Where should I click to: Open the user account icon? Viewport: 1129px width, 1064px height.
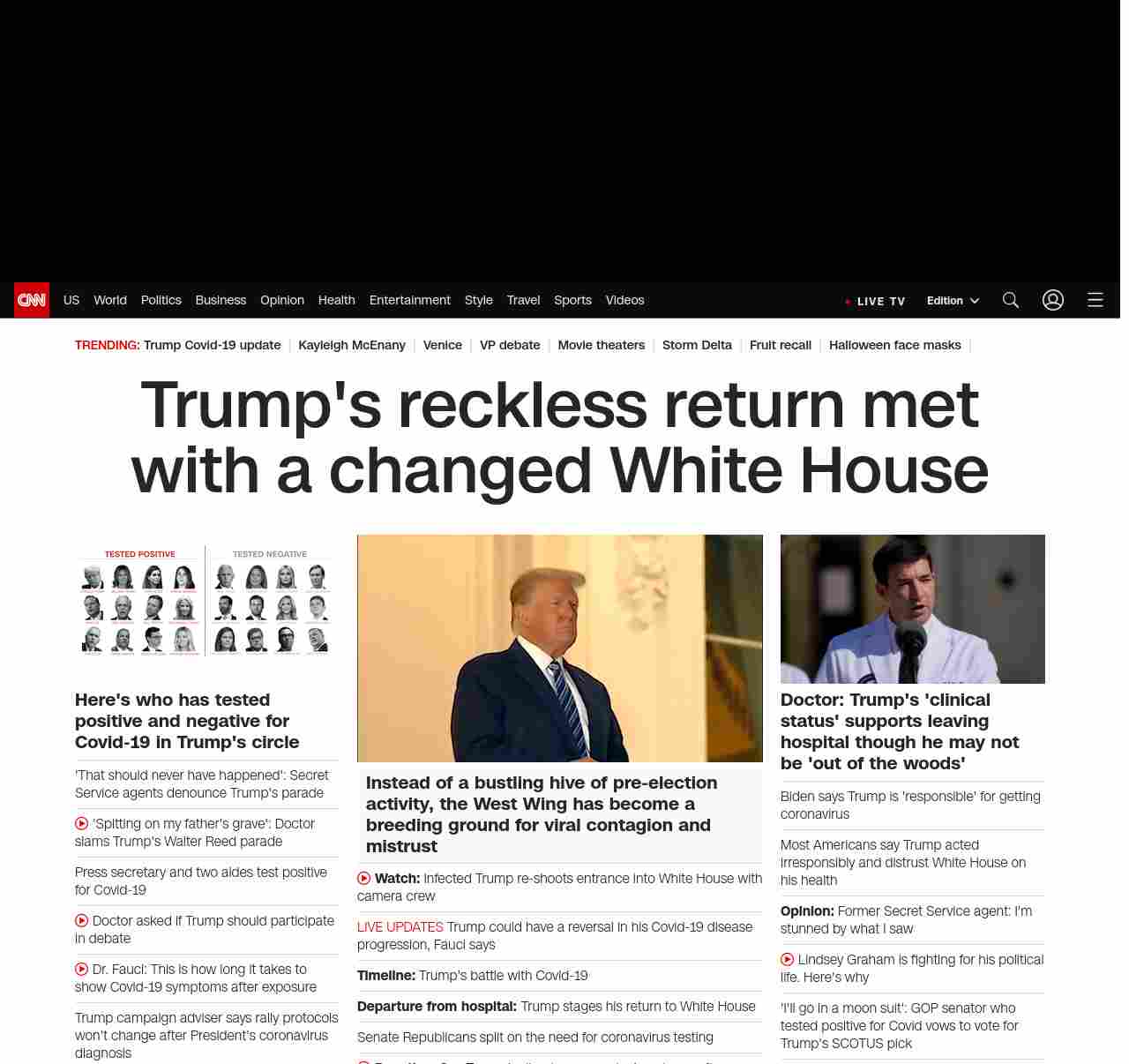pos(1052,301)
